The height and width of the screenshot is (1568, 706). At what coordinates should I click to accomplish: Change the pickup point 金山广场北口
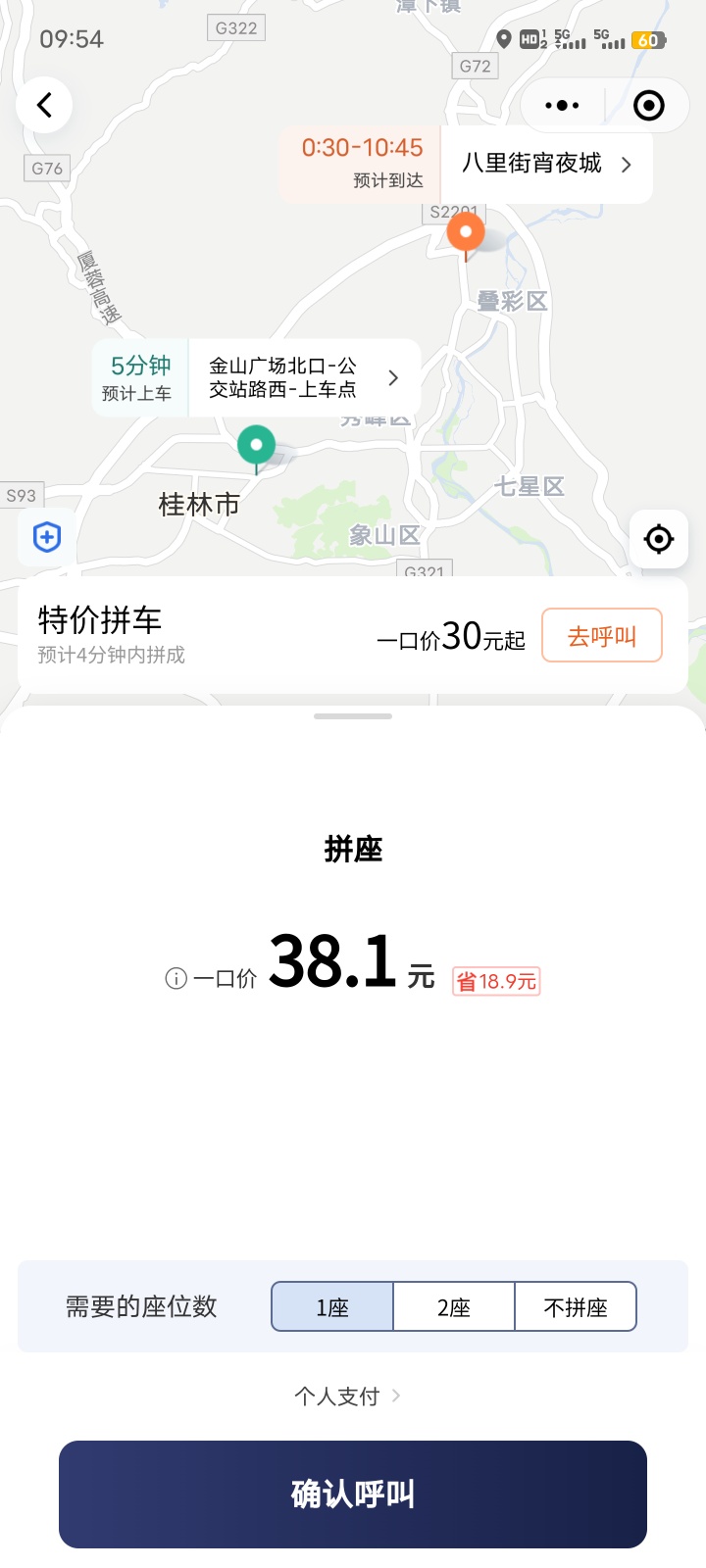click(x=304, y=378)
